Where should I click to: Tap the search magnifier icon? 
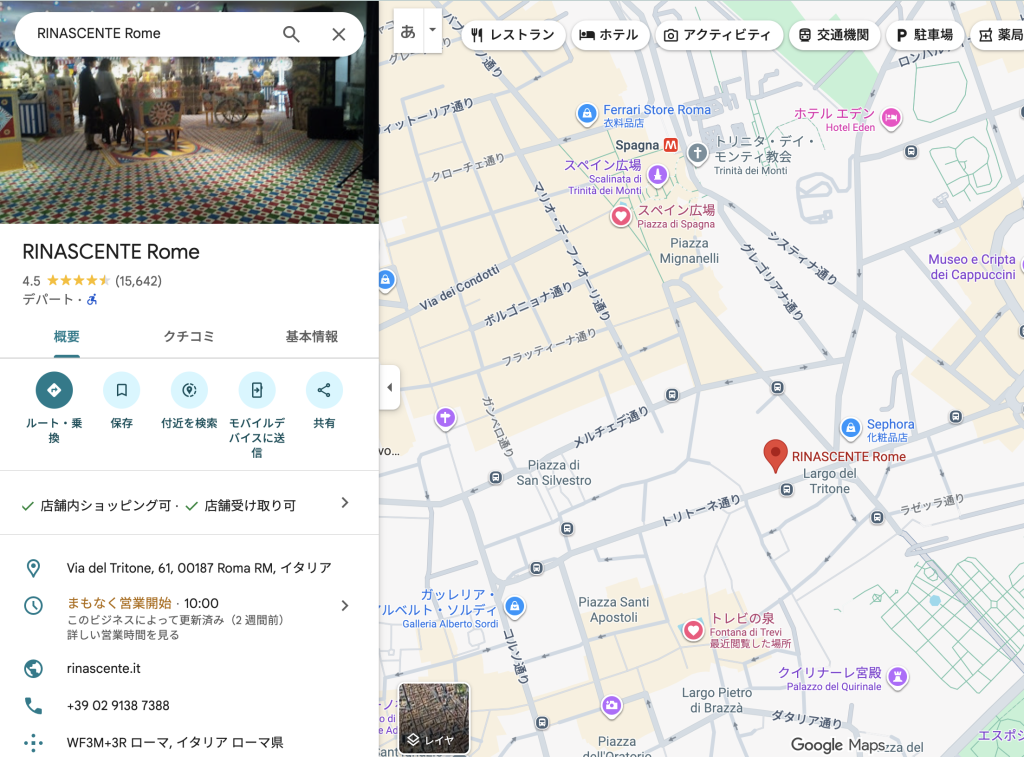coord(291,34)
